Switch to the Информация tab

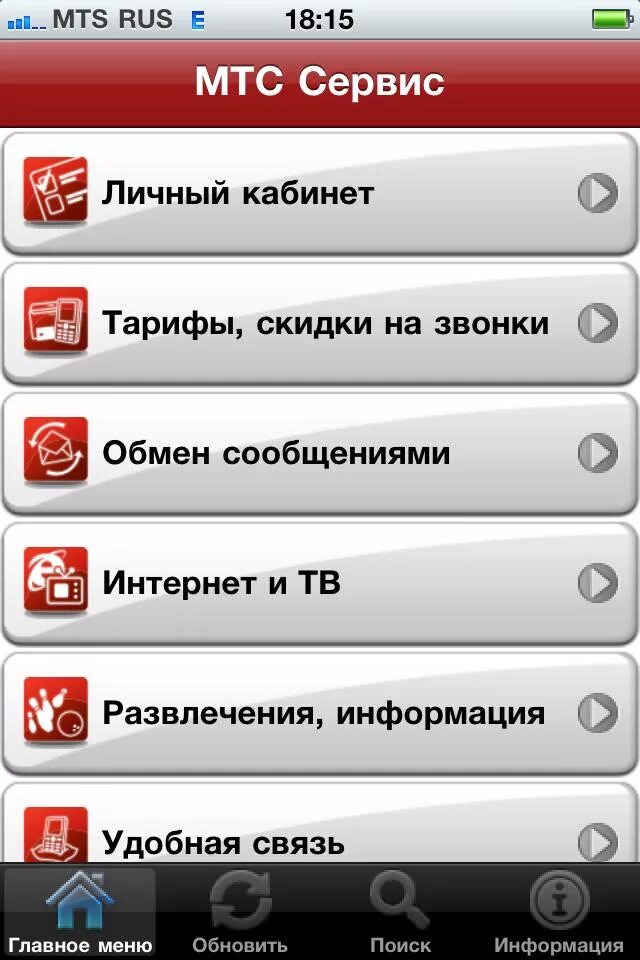[559, 912]
